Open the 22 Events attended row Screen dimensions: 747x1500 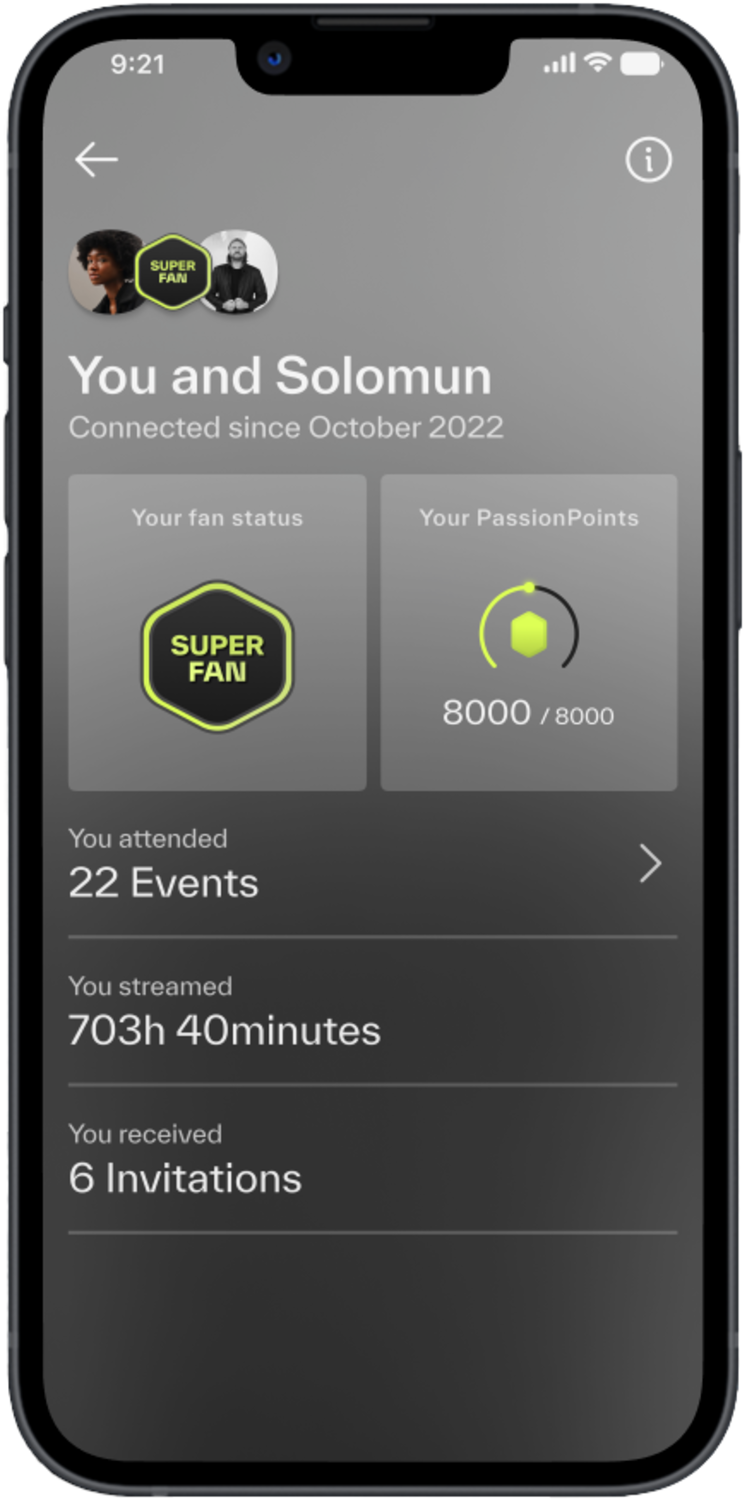pyautogui.click(x=372, y=865)
